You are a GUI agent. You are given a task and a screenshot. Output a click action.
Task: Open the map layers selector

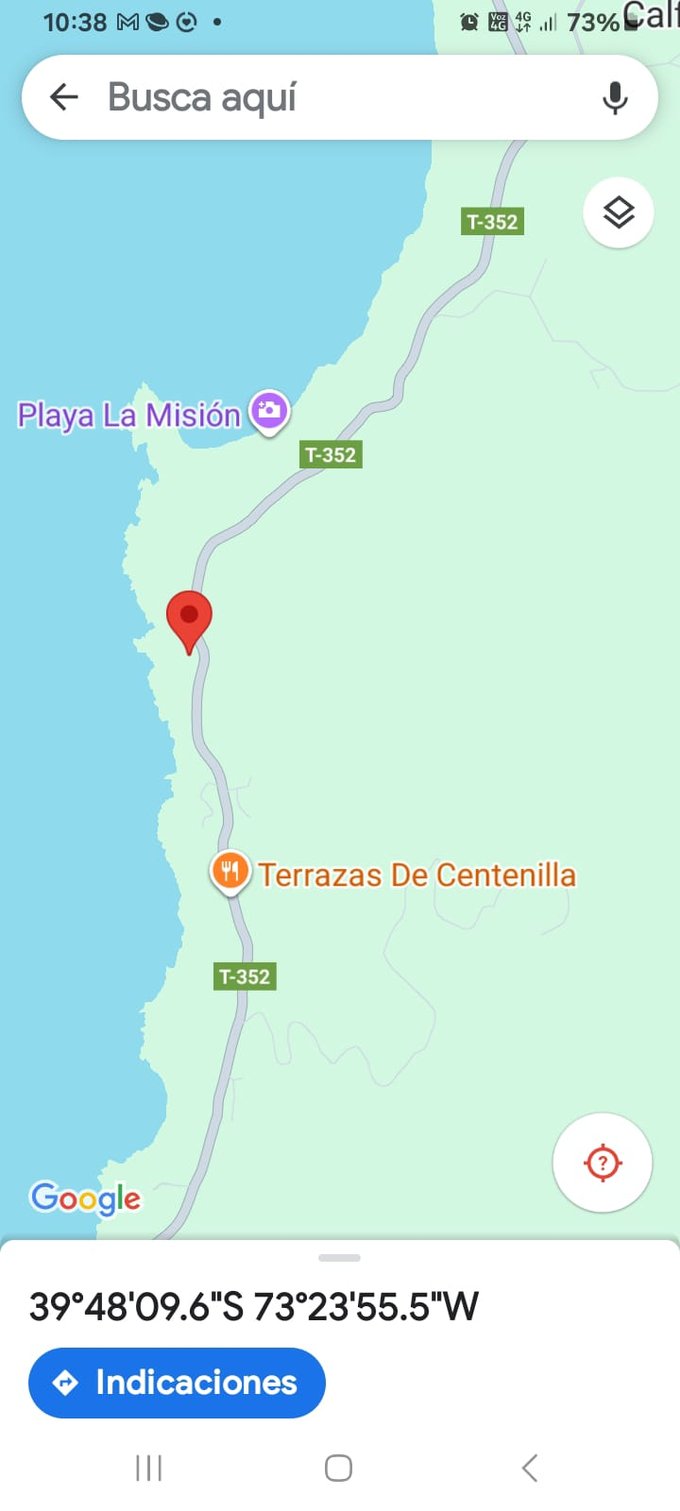618,212
